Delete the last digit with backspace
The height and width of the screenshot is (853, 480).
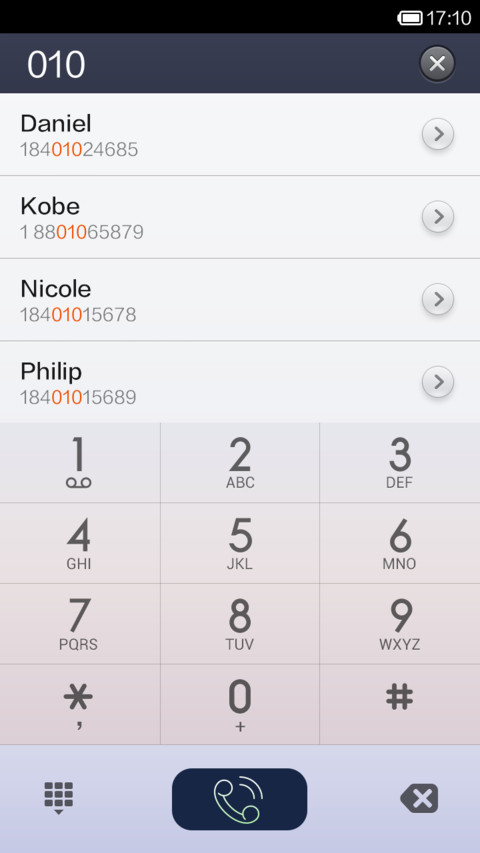419,799
